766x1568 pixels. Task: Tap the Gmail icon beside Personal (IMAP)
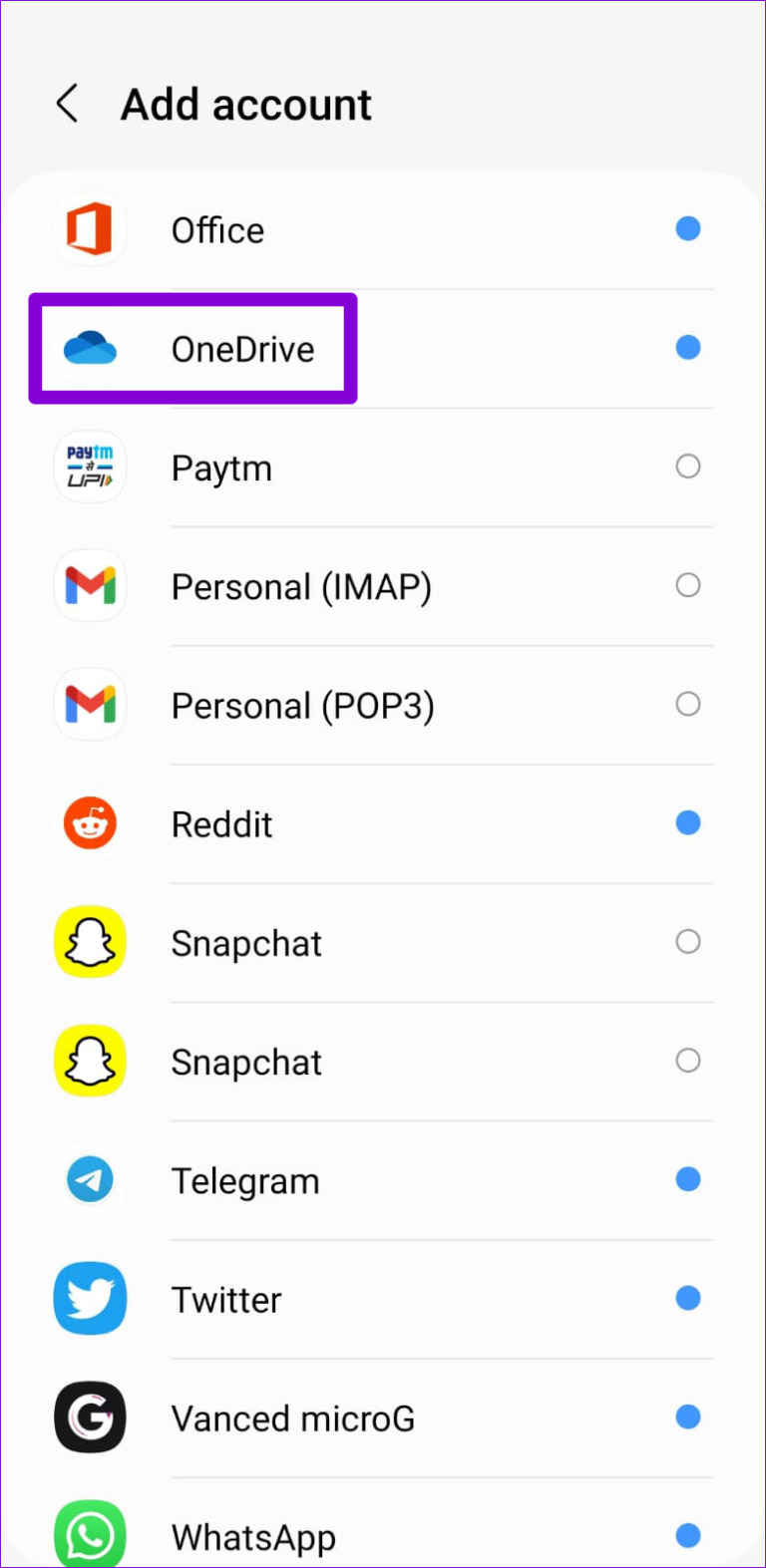click(x=90, y=585)
